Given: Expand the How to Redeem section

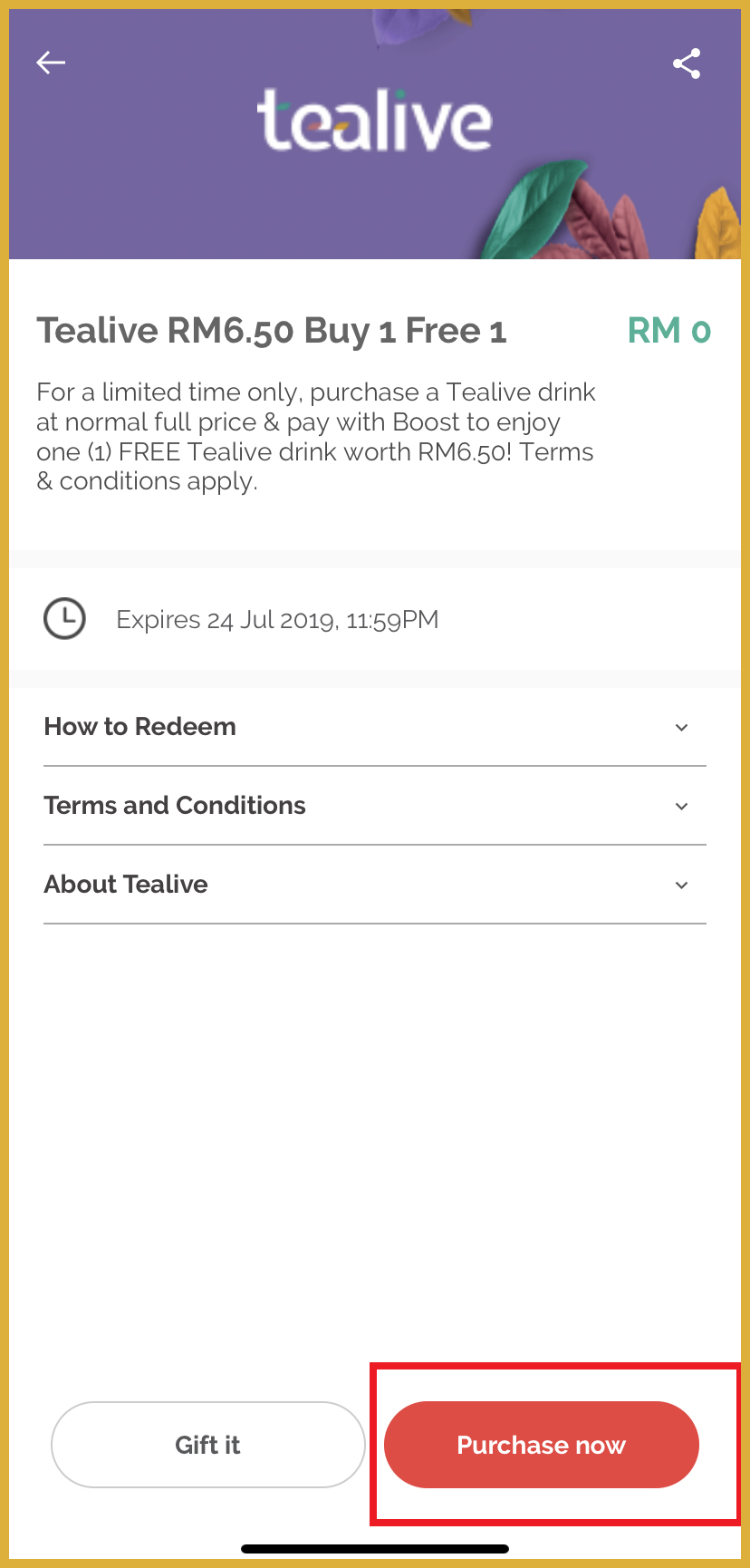Looking at the screenshot, I should [x=374, y=727].
